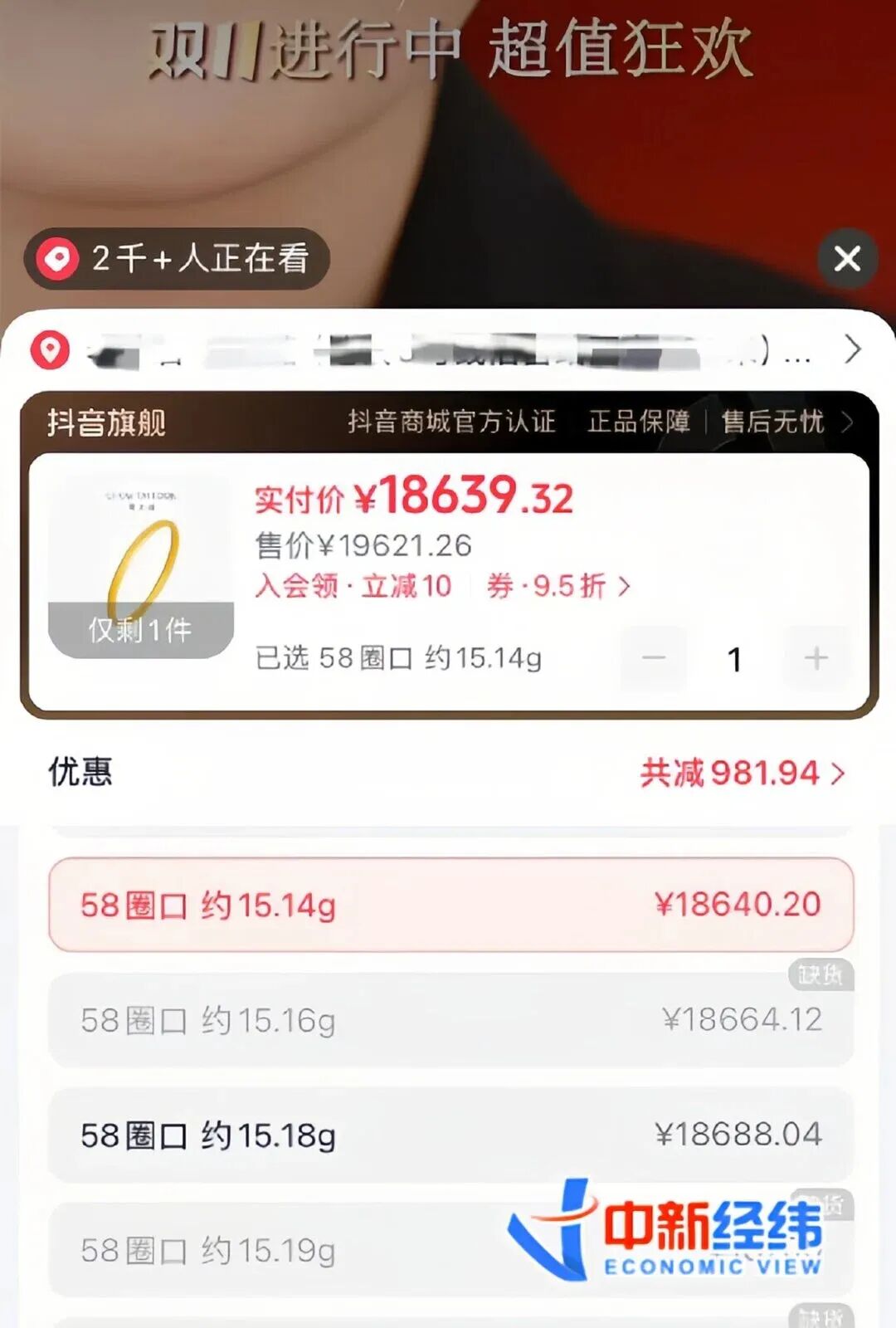Decrease quantity with the minus button
This screenshot has height=1328, width=896.
pos(654,658)
